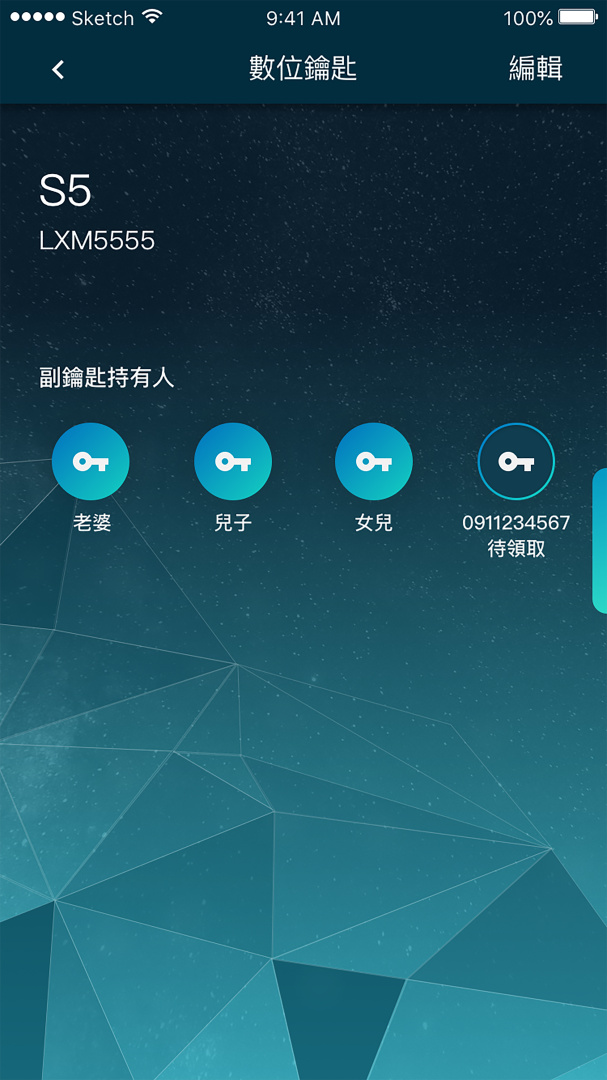This screenshot has height=1080, width=607.
Task: Open pending key for 0911234567
Action: click(x=516, y=461)
